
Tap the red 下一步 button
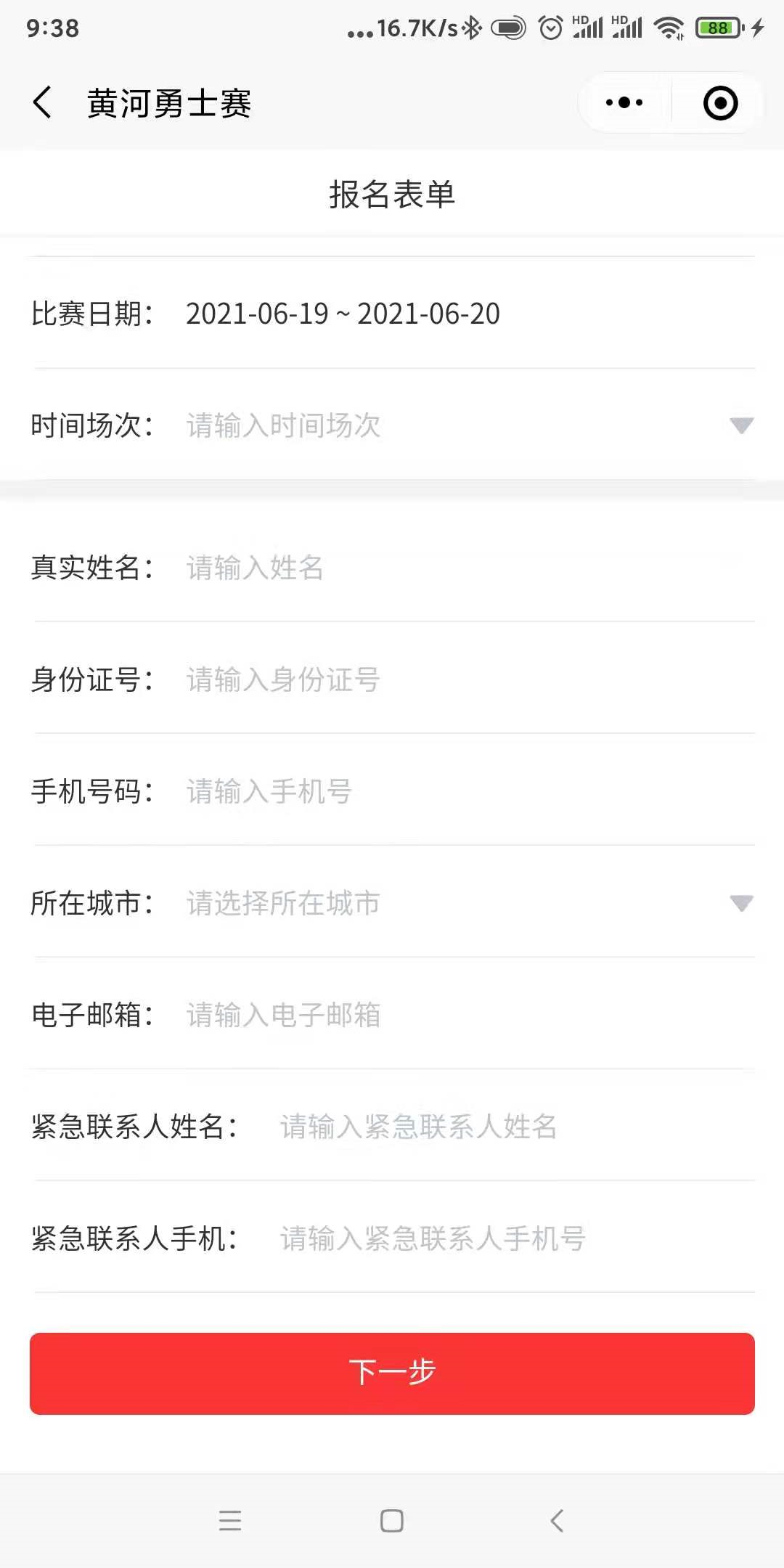[x=392, y=1373]
